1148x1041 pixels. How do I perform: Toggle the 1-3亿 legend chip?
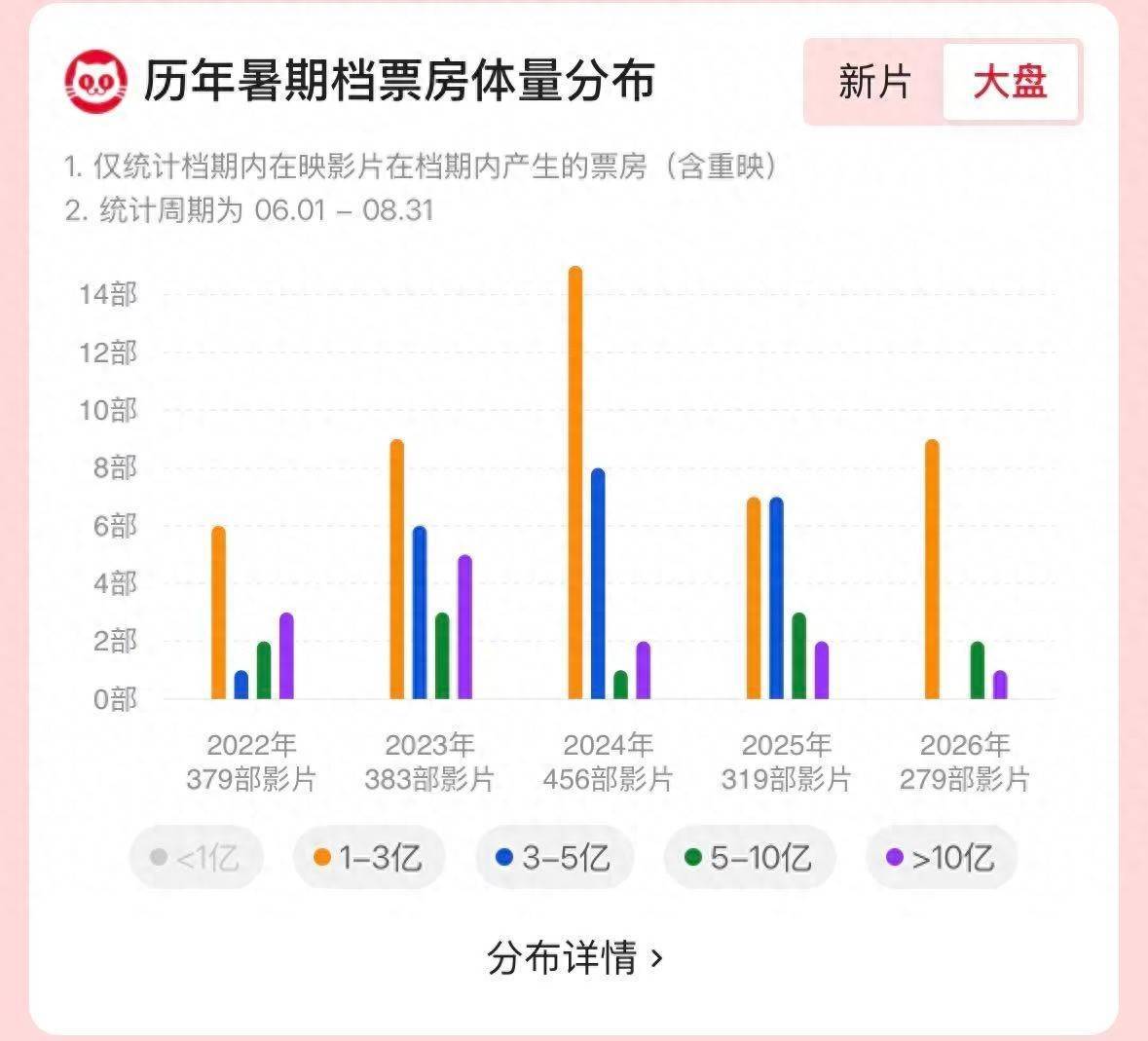tap(369, 857)
